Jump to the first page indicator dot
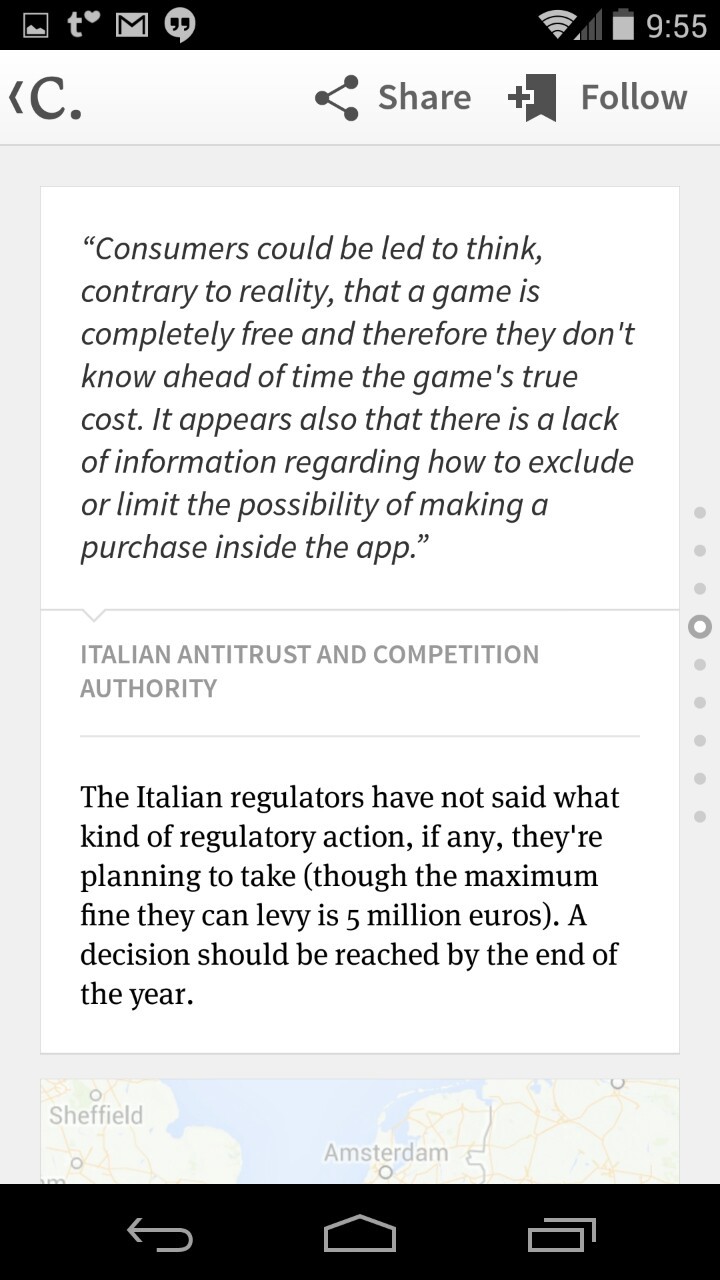Image resolution: width=720 pixels, height=1280 pixels. [700, 512]
